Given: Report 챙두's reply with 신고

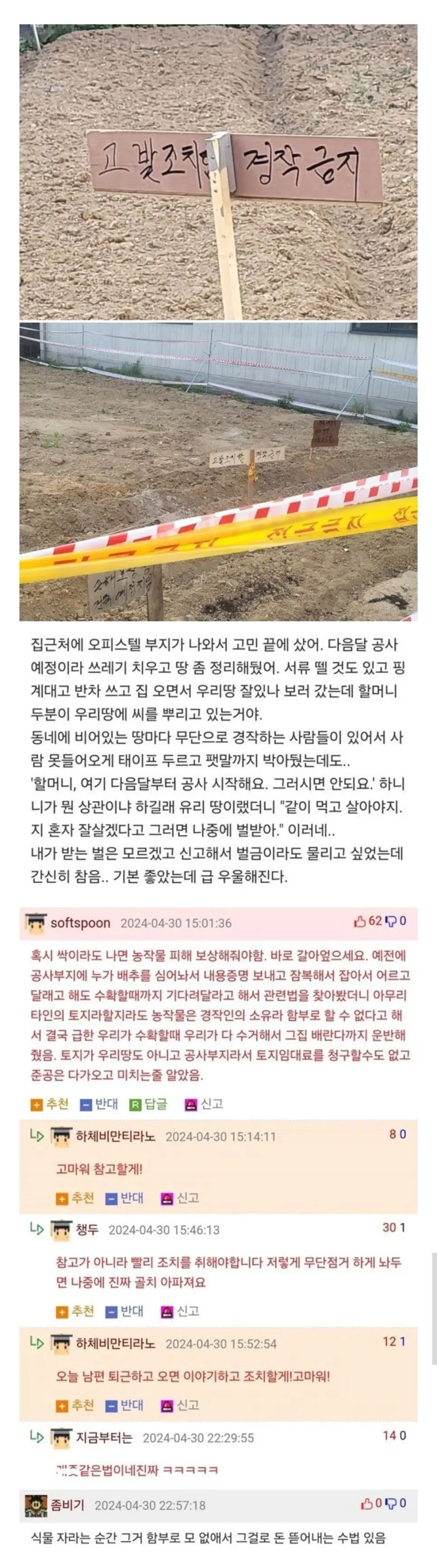Looking at the screenshot, I should 180,1311.
